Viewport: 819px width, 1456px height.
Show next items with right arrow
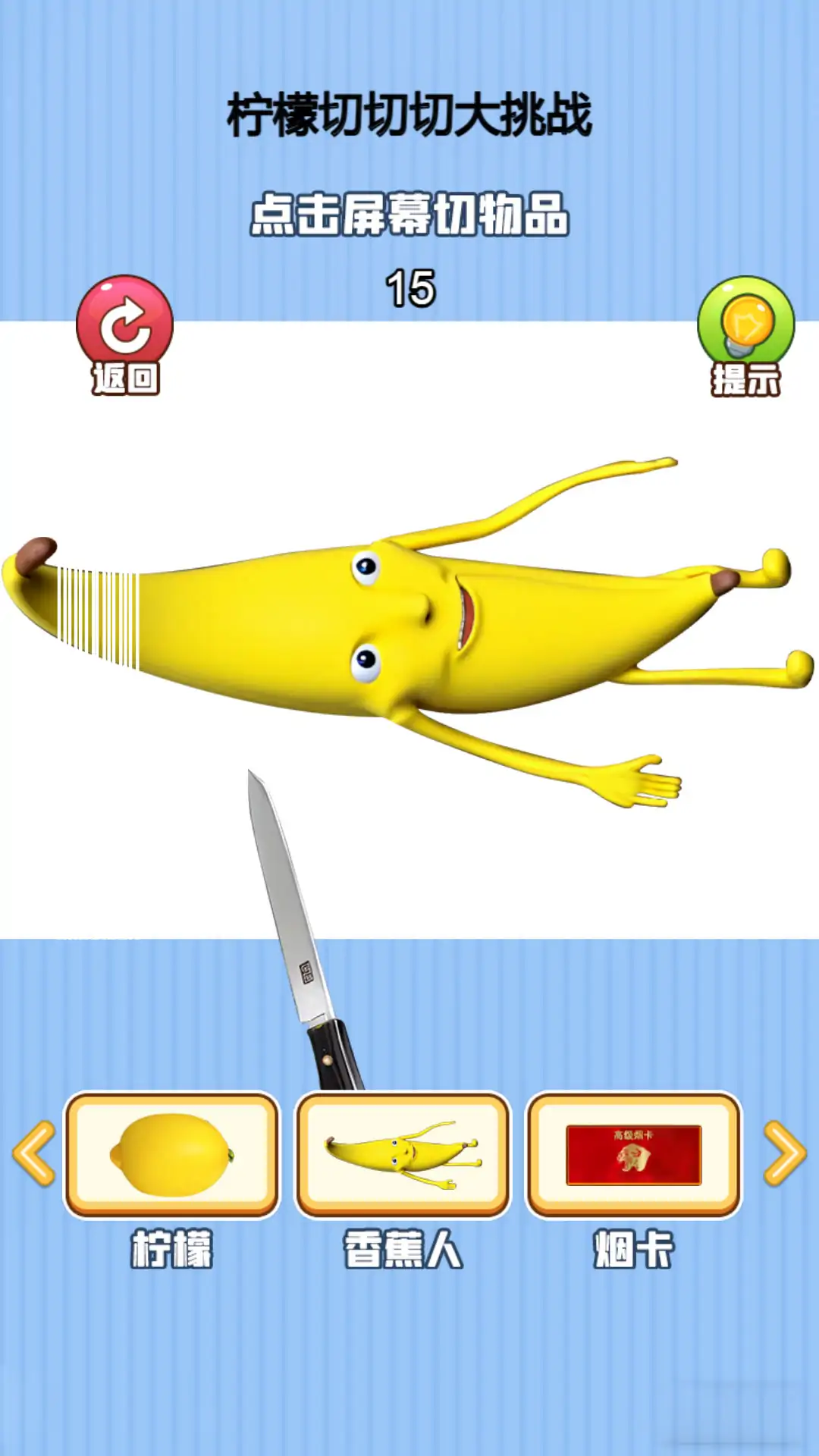(x=784, y=1153)
